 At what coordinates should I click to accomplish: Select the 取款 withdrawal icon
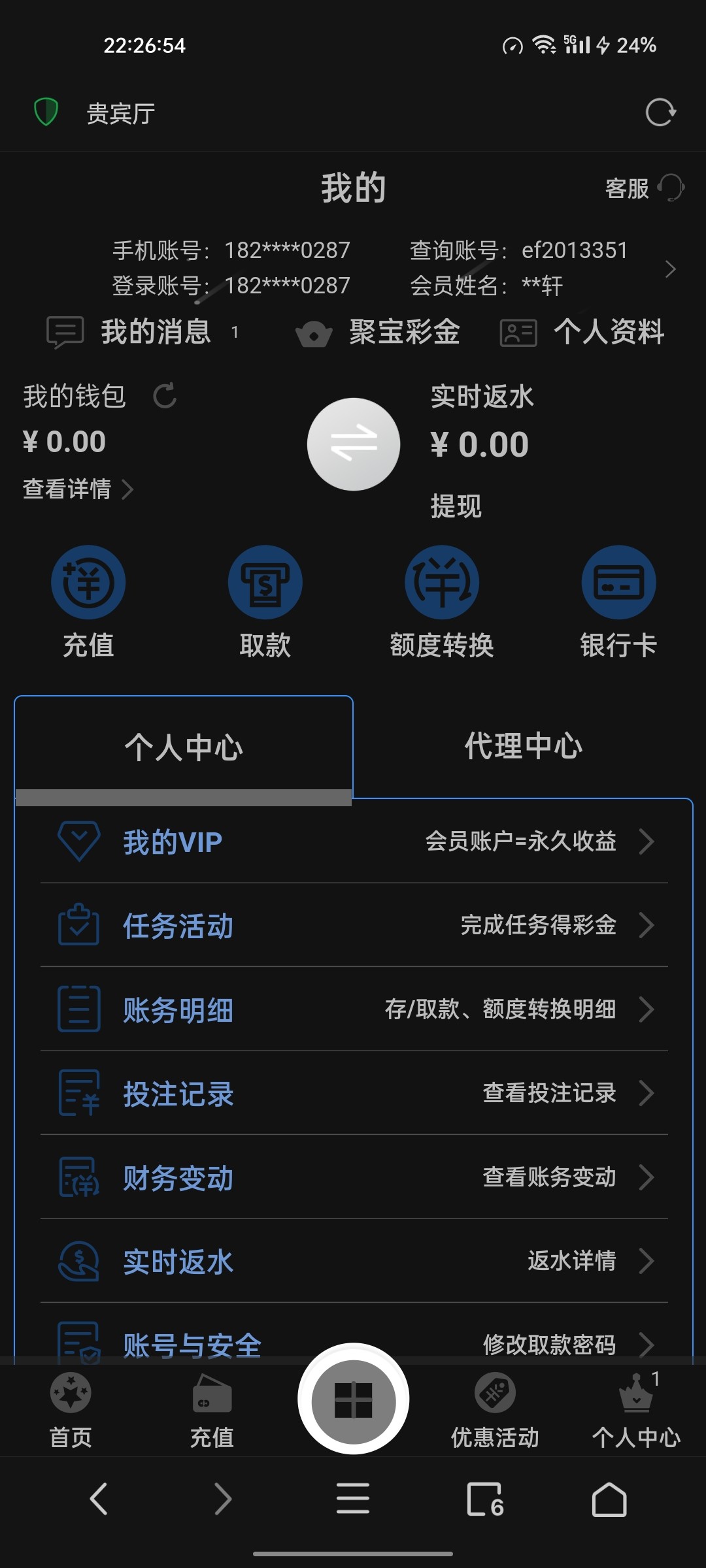[x=265, y=581]
